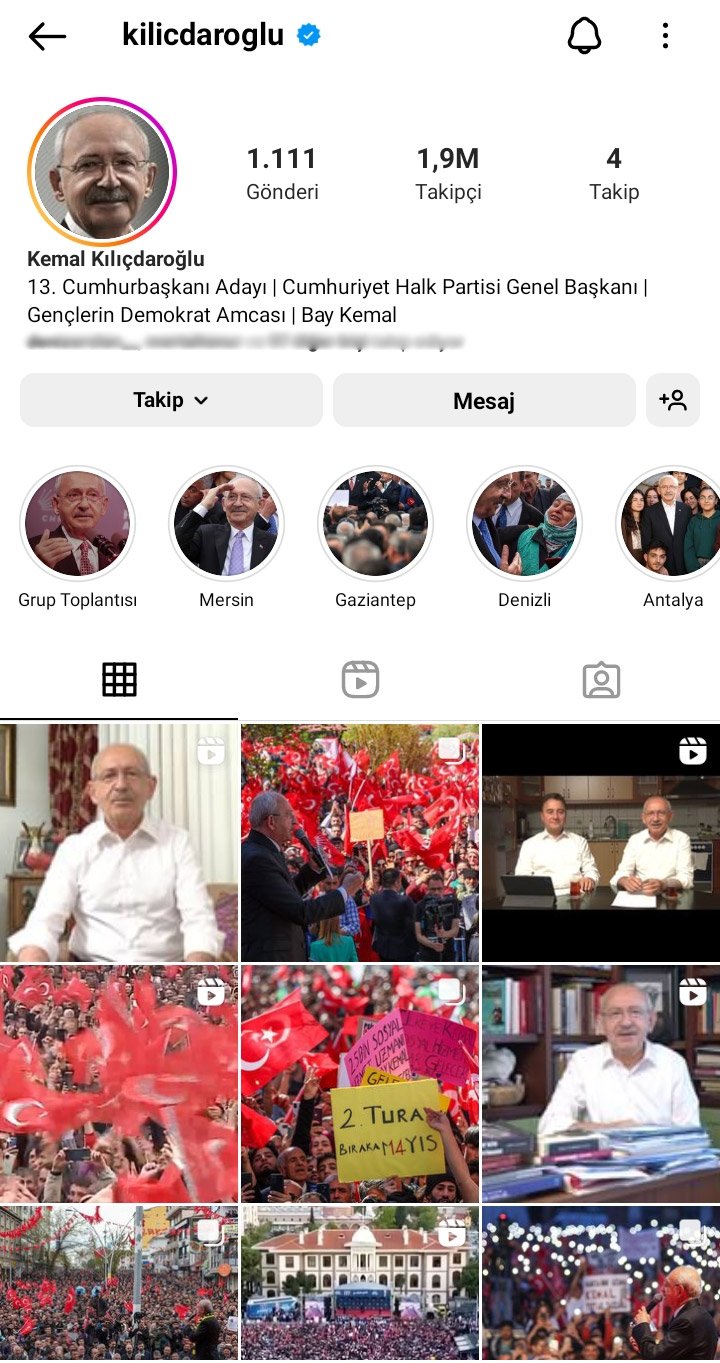The image size is (720, 1363).
Task: View the Antalya highlight
Action: click(670, 523)
